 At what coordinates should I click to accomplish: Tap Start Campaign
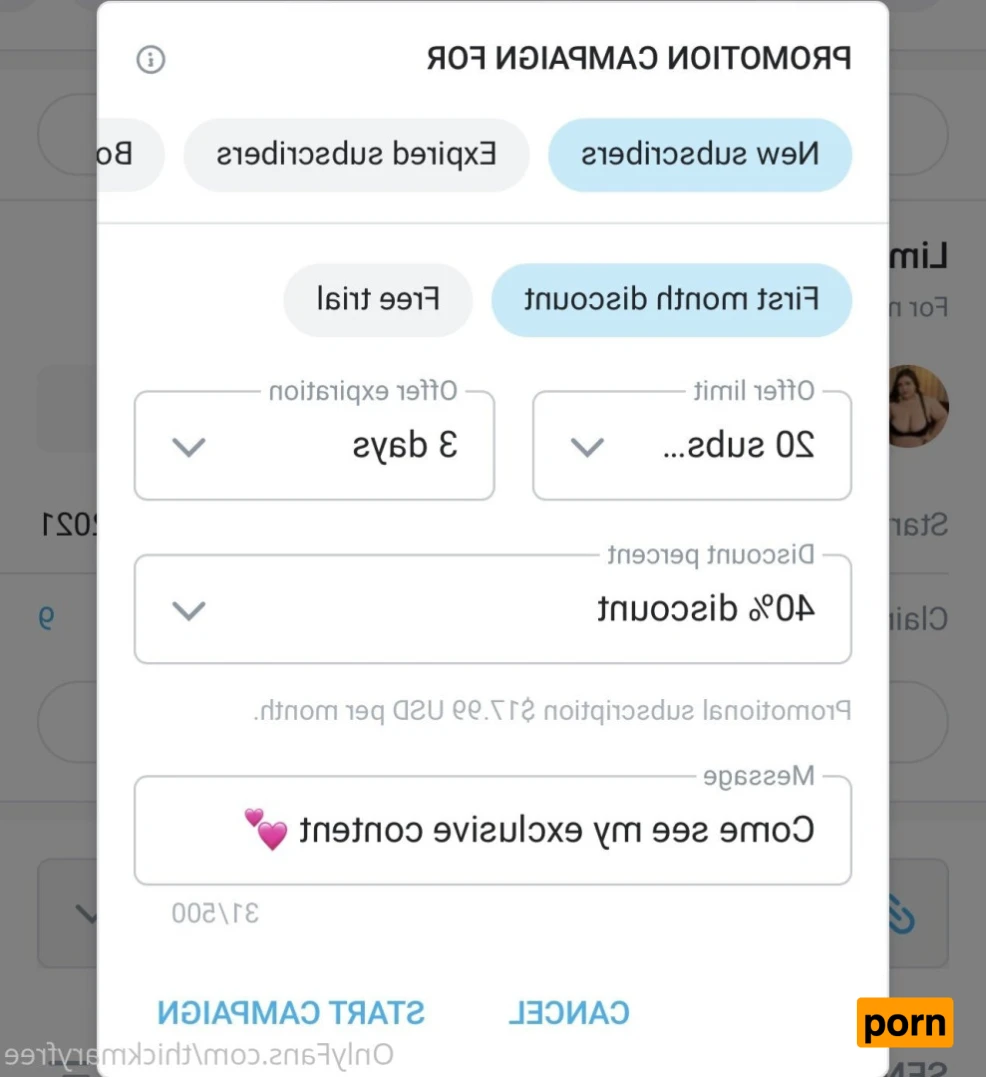291,1013
